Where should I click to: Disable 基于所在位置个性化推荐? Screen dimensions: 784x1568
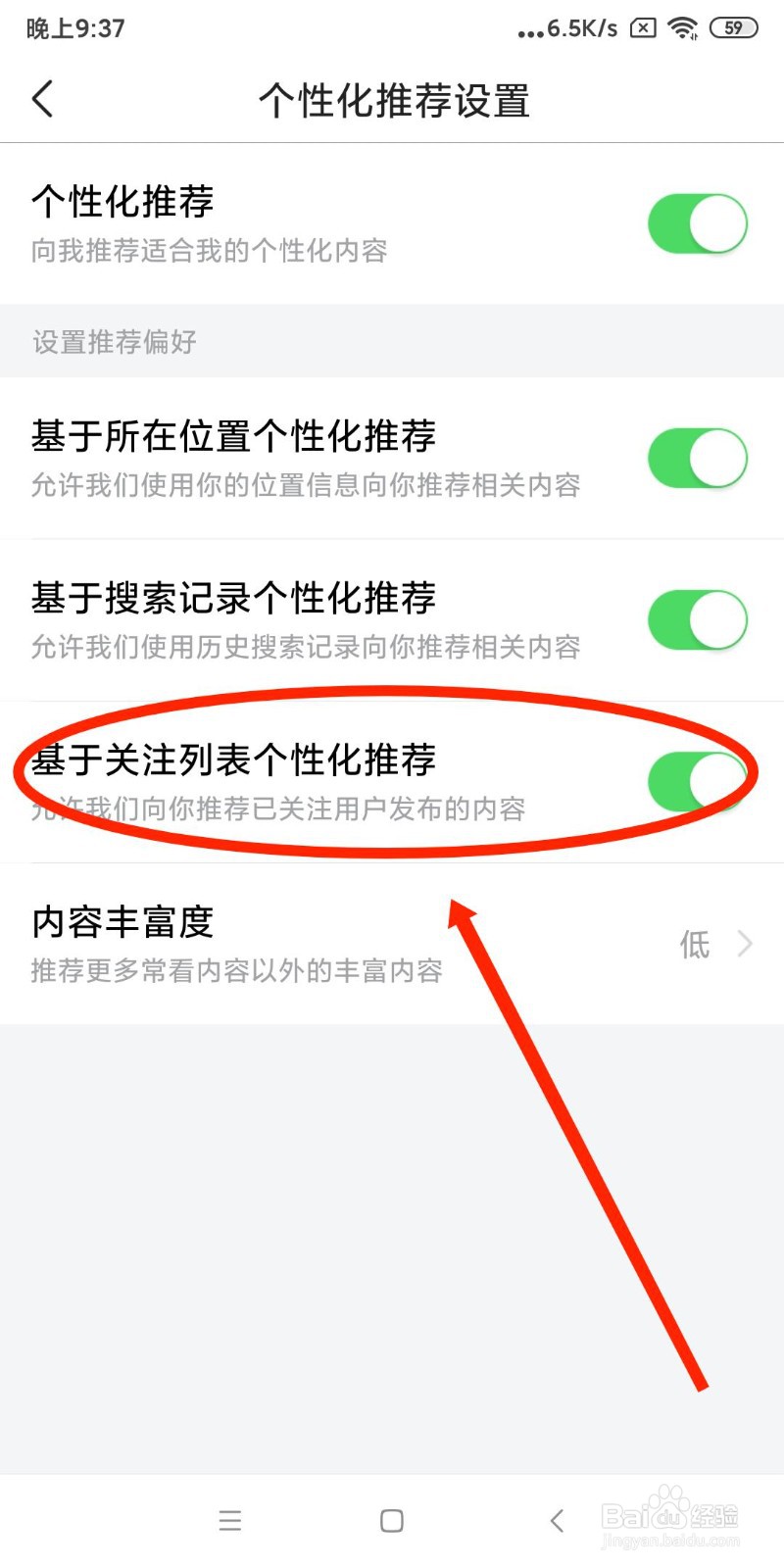tap(698, 458)
